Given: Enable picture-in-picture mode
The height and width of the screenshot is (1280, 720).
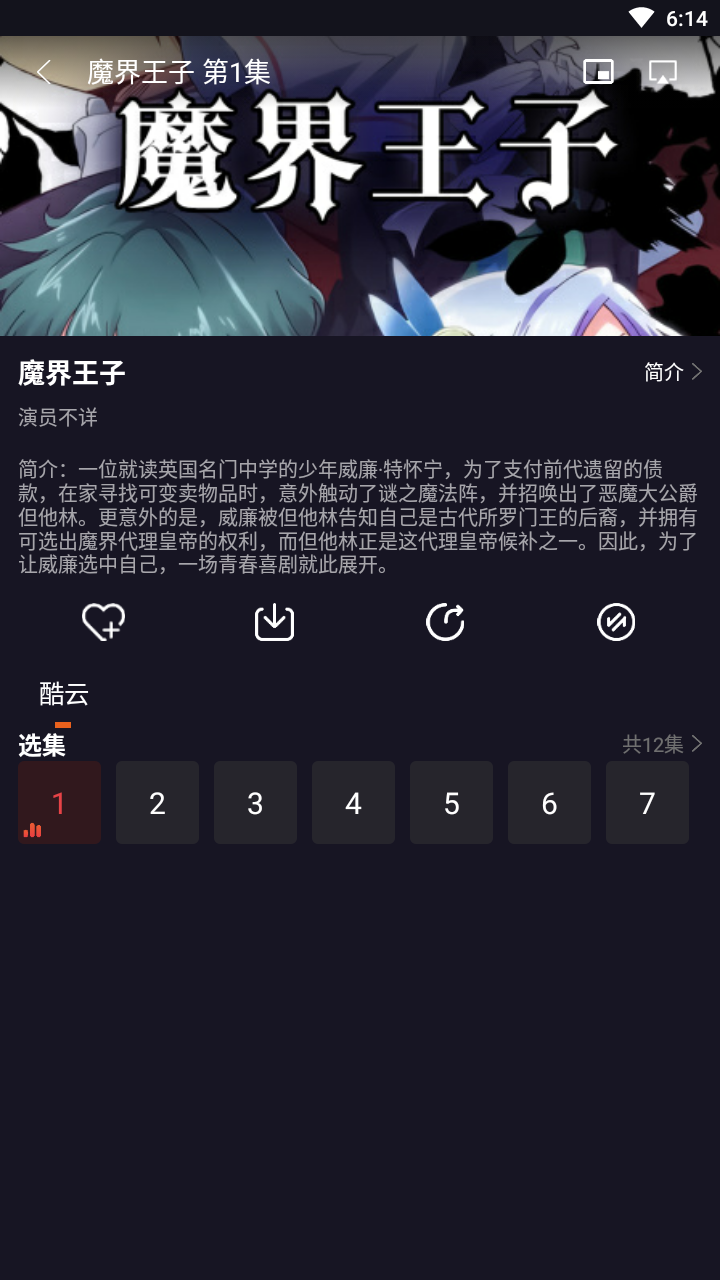Looking at the screenshot, I should coord(598,72).
